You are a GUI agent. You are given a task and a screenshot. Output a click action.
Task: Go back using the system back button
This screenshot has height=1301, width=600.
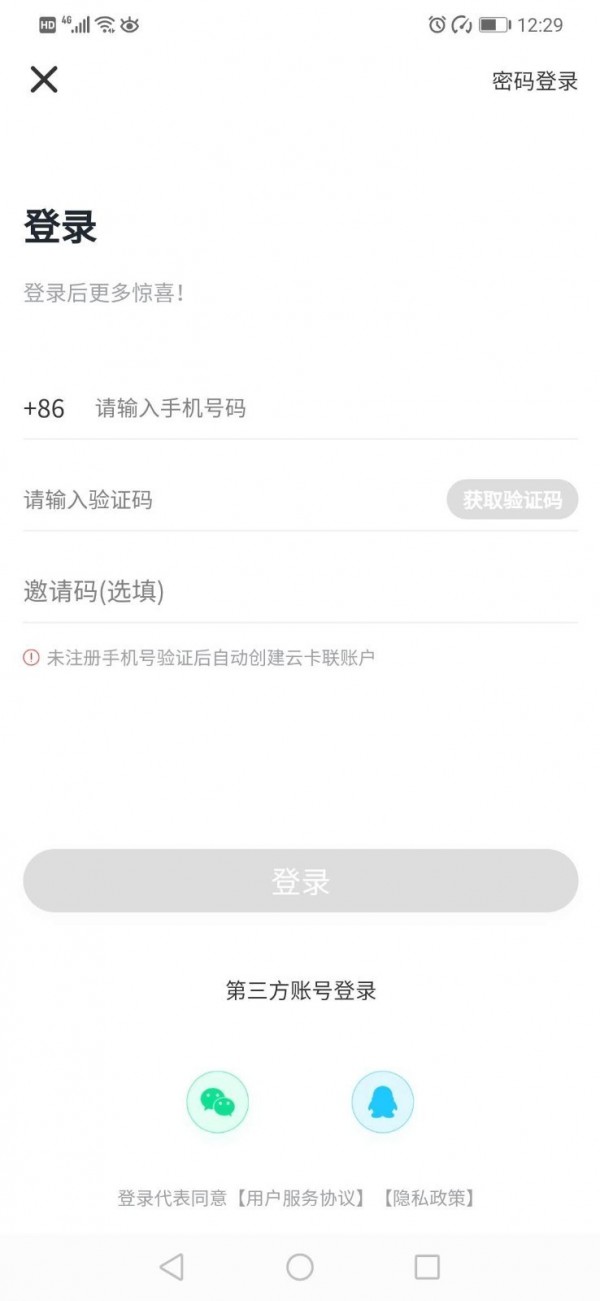click(171, 1267)
